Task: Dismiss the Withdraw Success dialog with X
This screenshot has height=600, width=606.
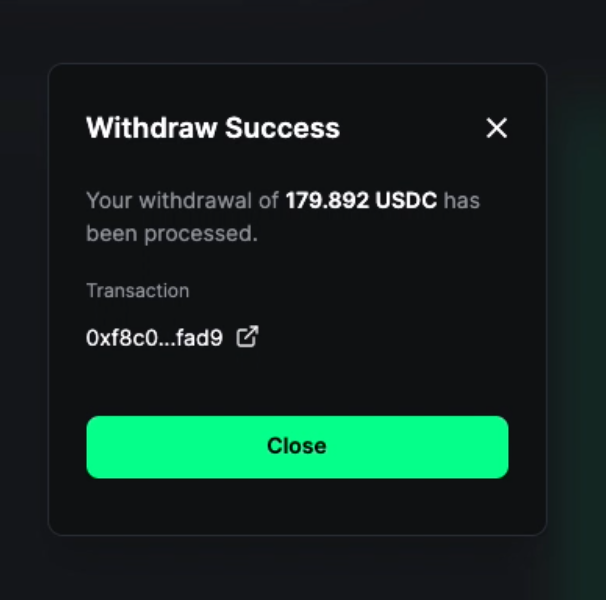Action: [x=496, y=128]
